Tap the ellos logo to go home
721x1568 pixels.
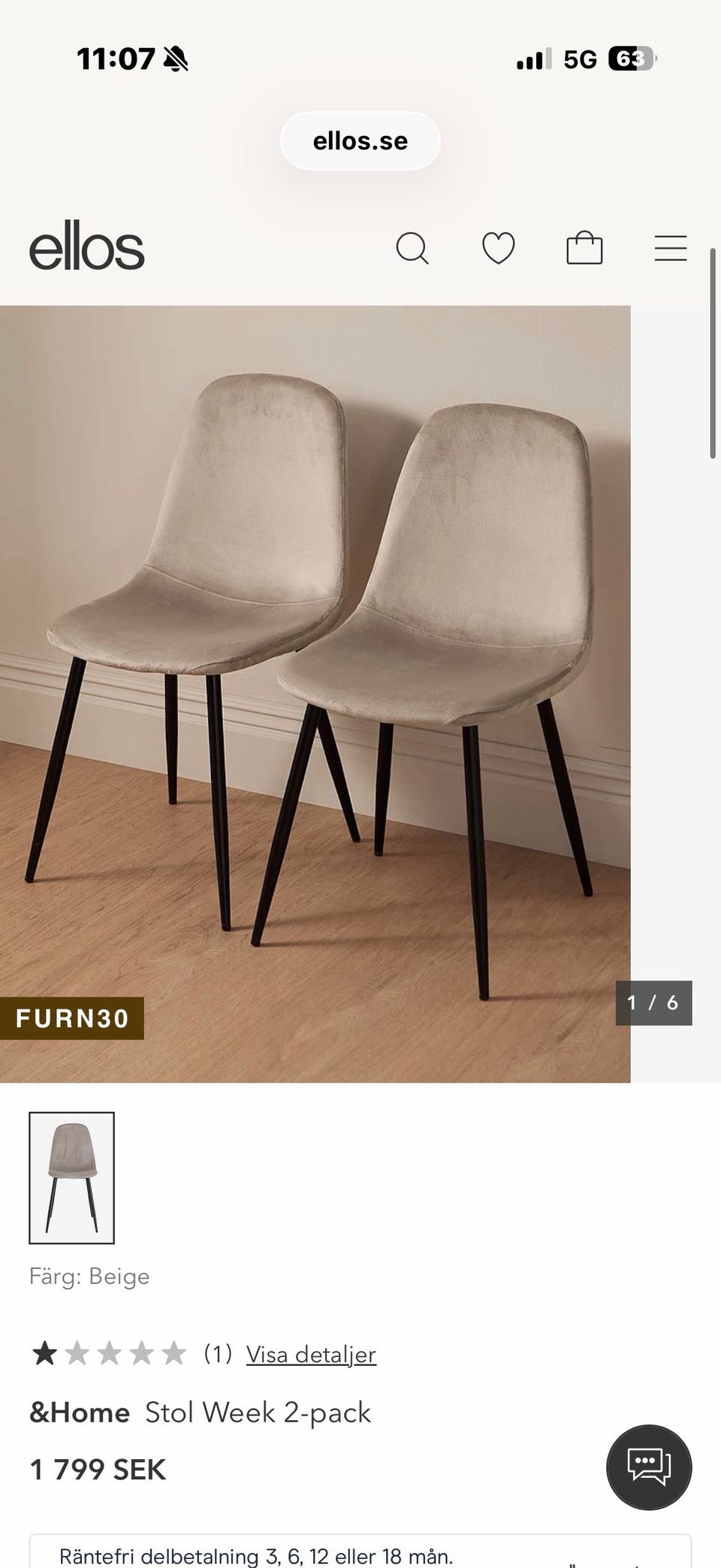(87, 246)
